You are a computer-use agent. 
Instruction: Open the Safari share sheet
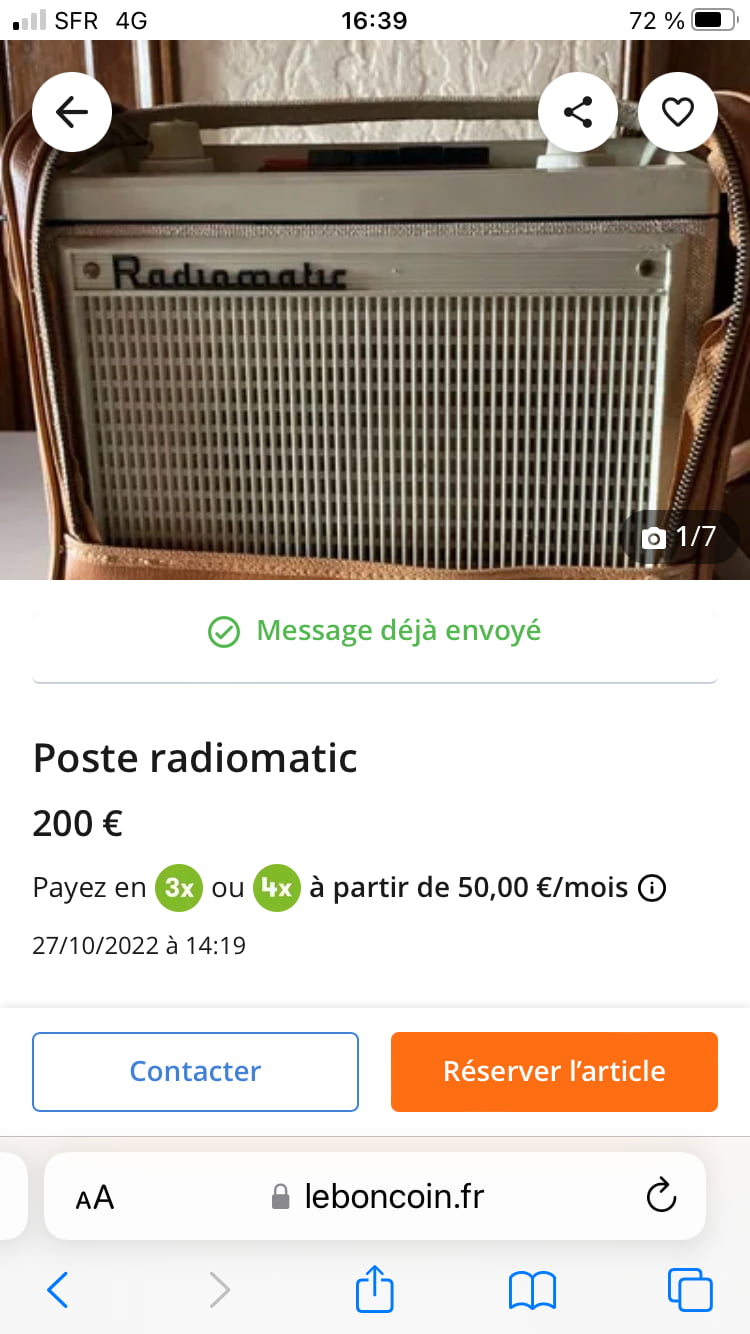375,1288
